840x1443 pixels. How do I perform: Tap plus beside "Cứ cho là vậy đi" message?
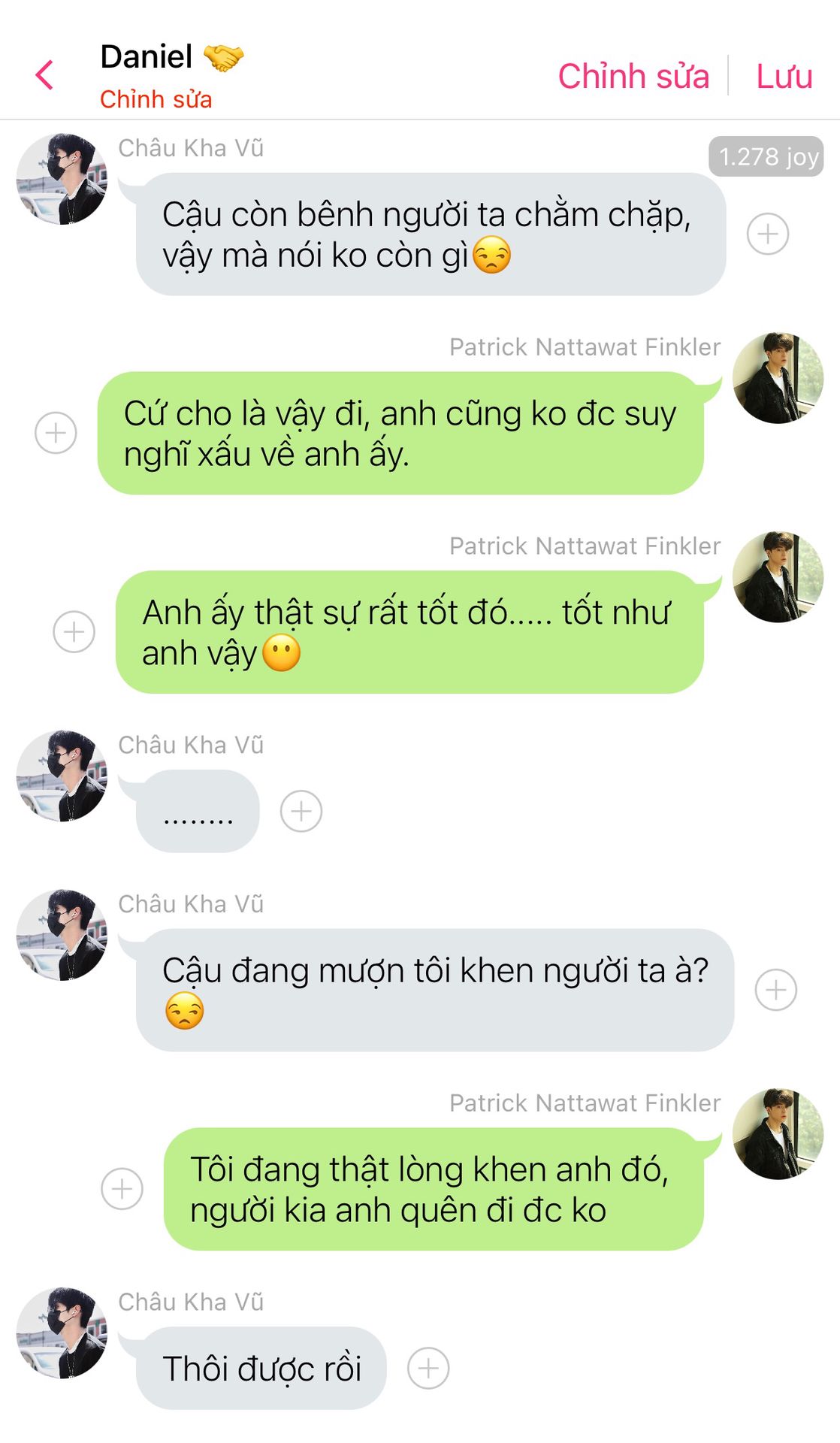pos(56,433)
